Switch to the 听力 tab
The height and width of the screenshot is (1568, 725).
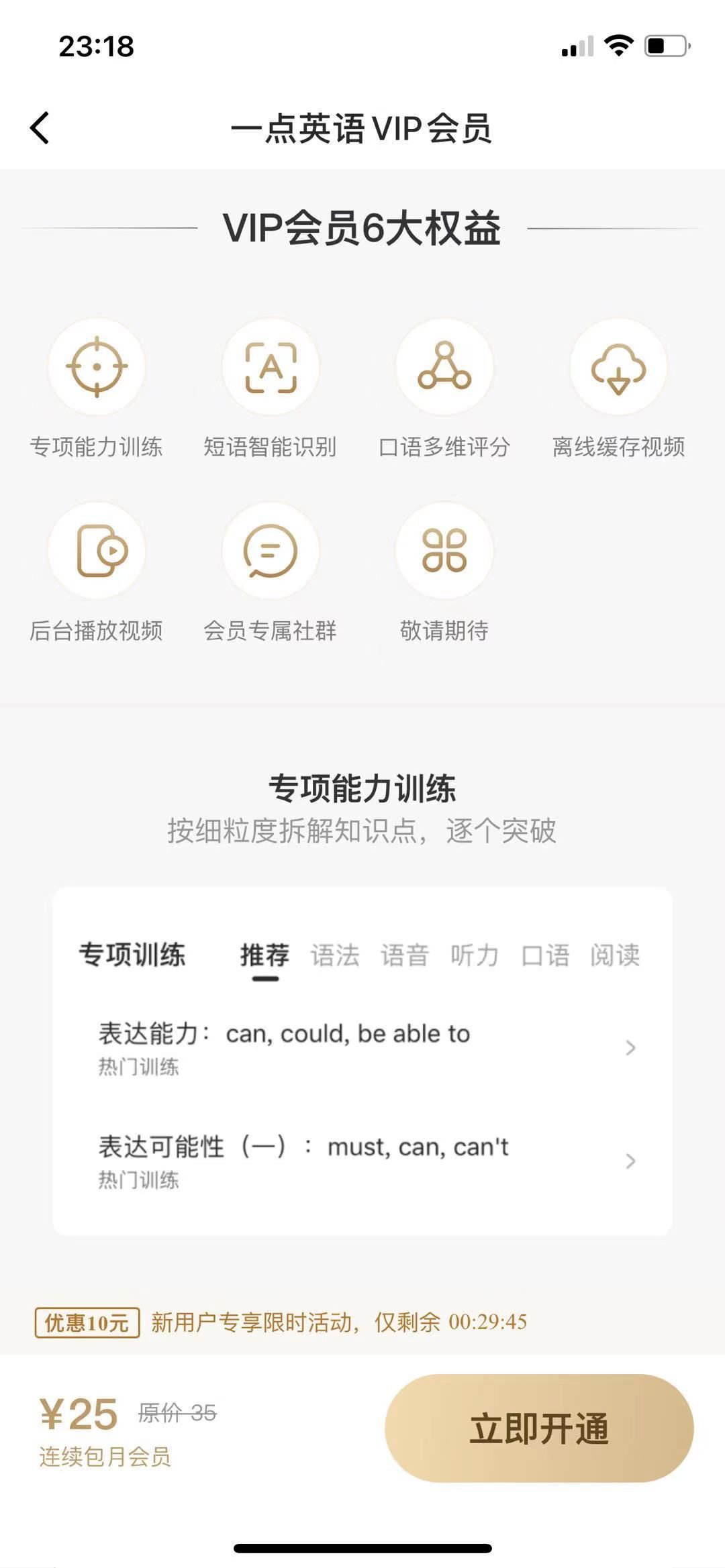point(475,955)
